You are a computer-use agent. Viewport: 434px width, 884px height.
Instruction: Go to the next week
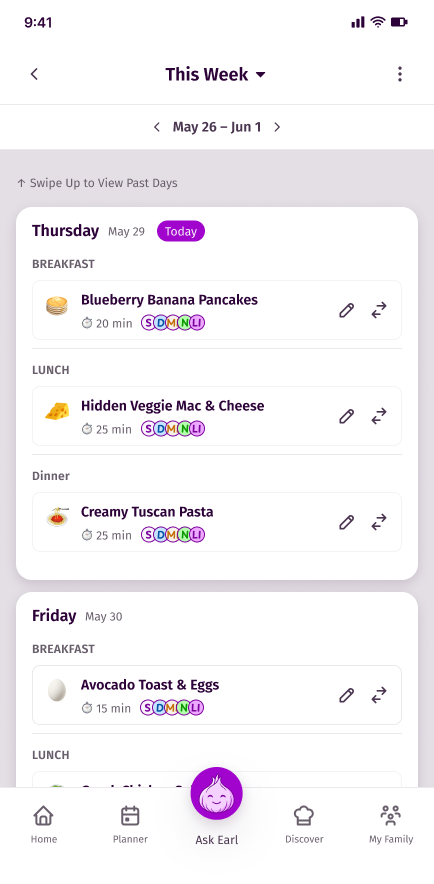coord(277,127)
